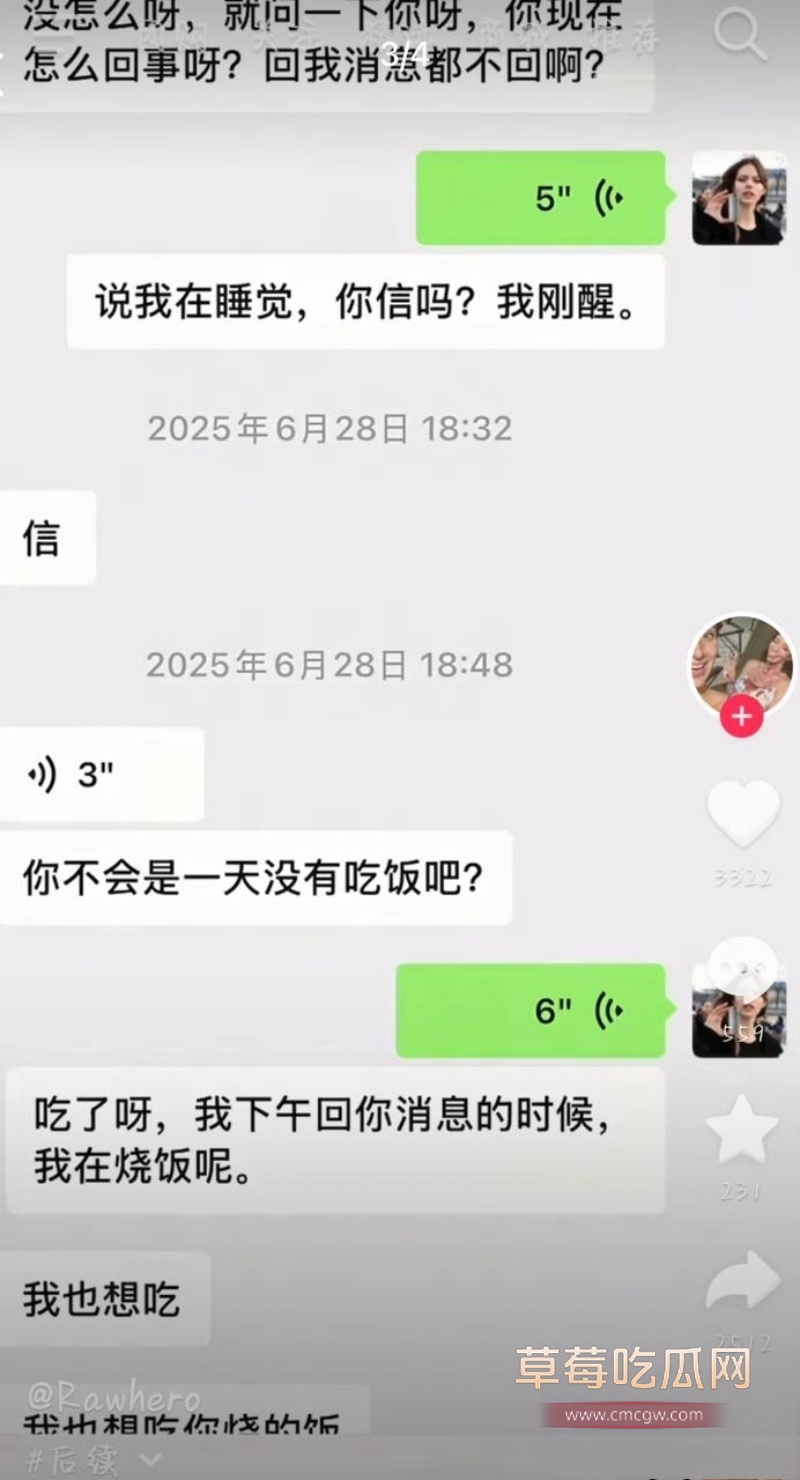Tap the red plus icon to follow the creator

740,716
